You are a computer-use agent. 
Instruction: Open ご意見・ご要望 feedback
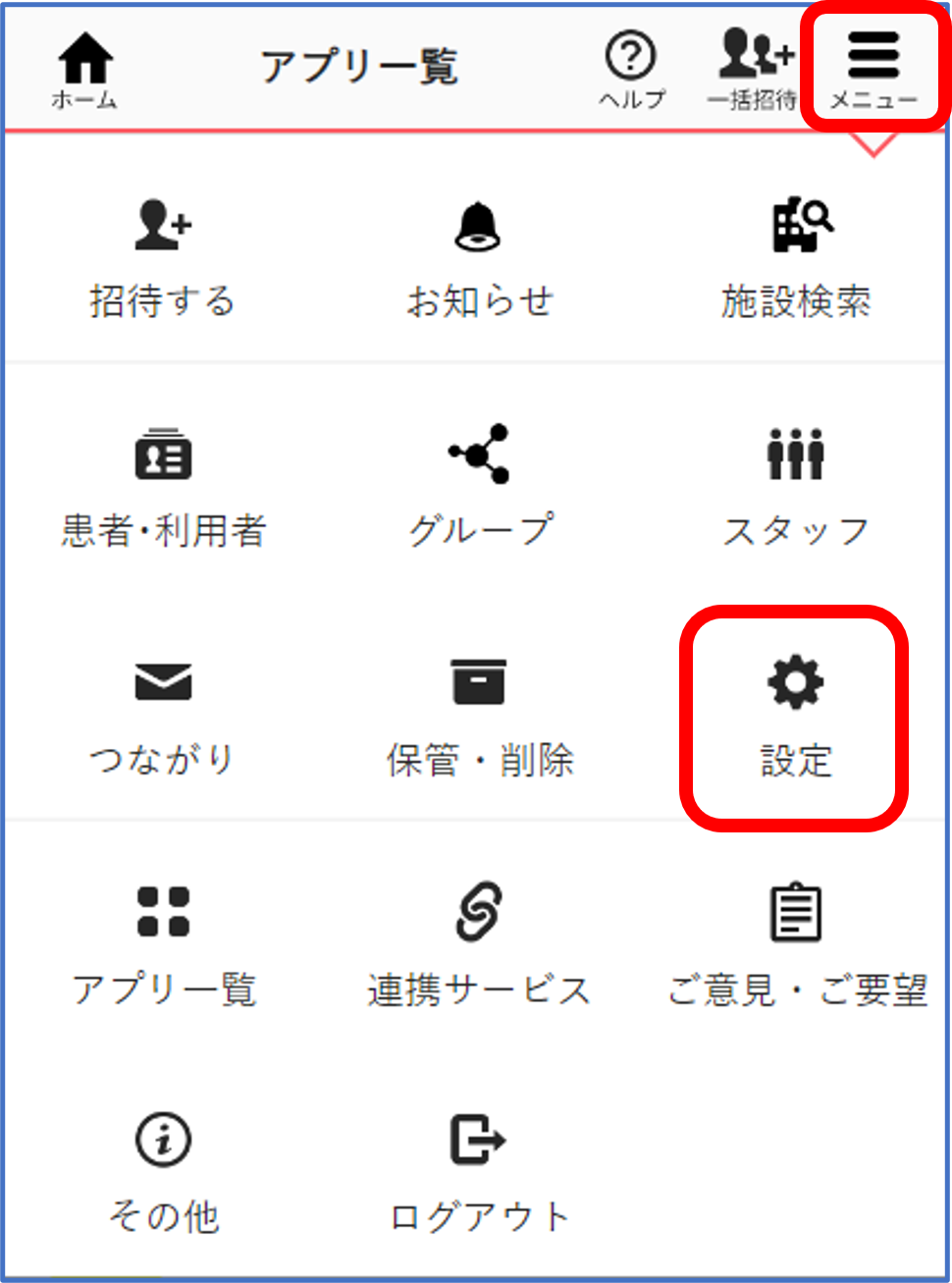pyautogui.click(x=796, y=946)
